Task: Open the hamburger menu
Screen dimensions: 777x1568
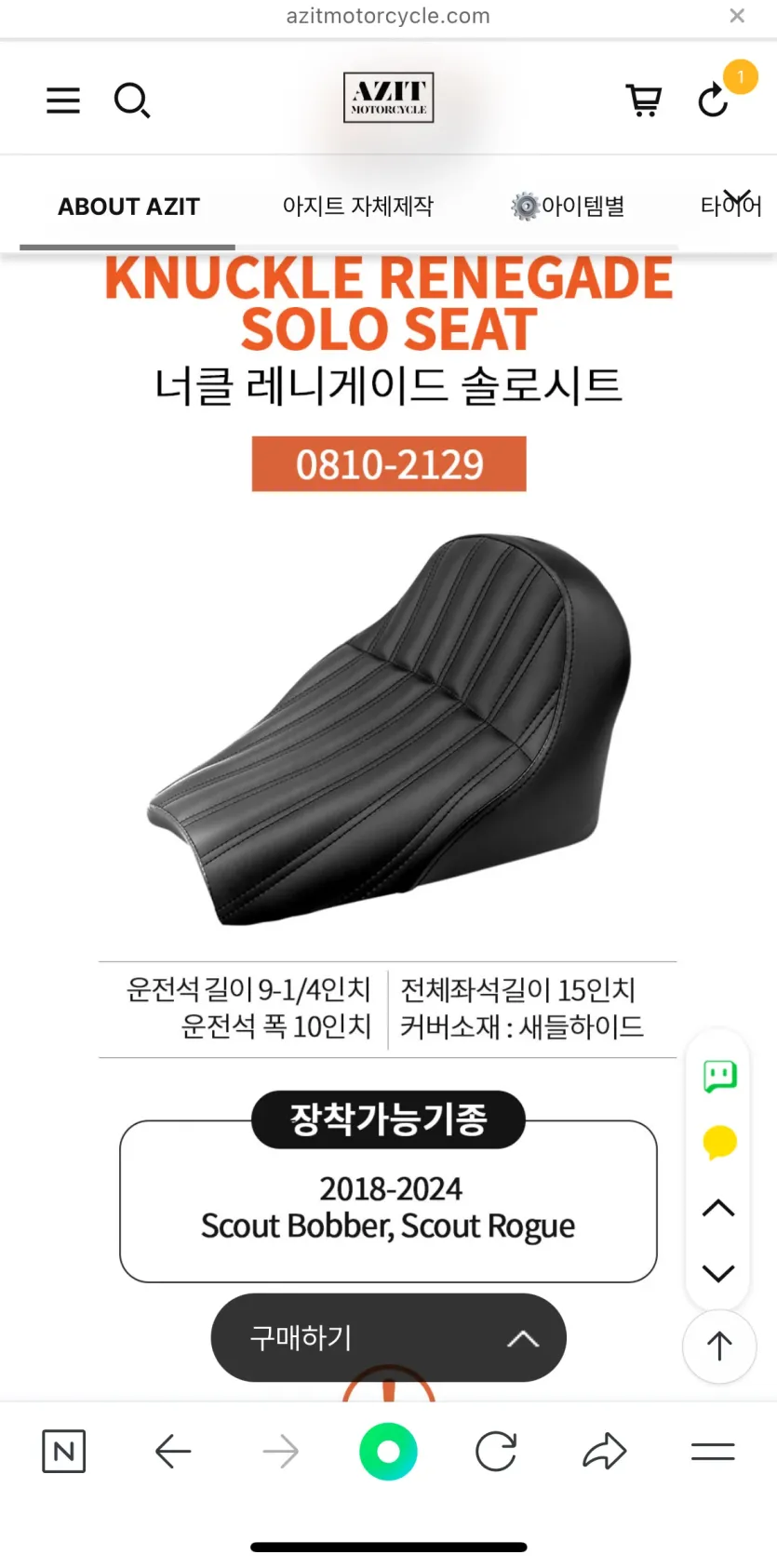Action: pos(63,100)
